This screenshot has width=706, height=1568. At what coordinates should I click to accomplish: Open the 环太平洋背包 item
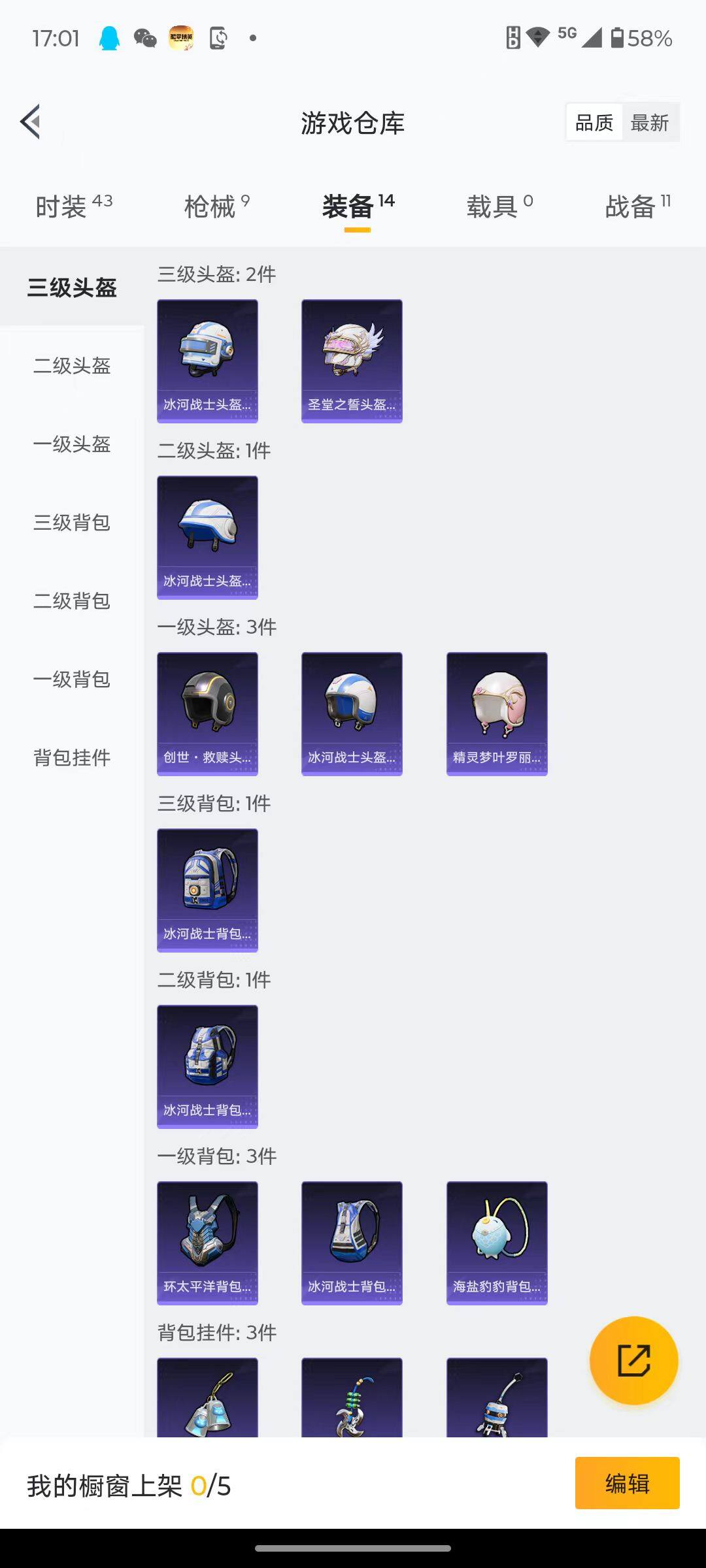207,1243
